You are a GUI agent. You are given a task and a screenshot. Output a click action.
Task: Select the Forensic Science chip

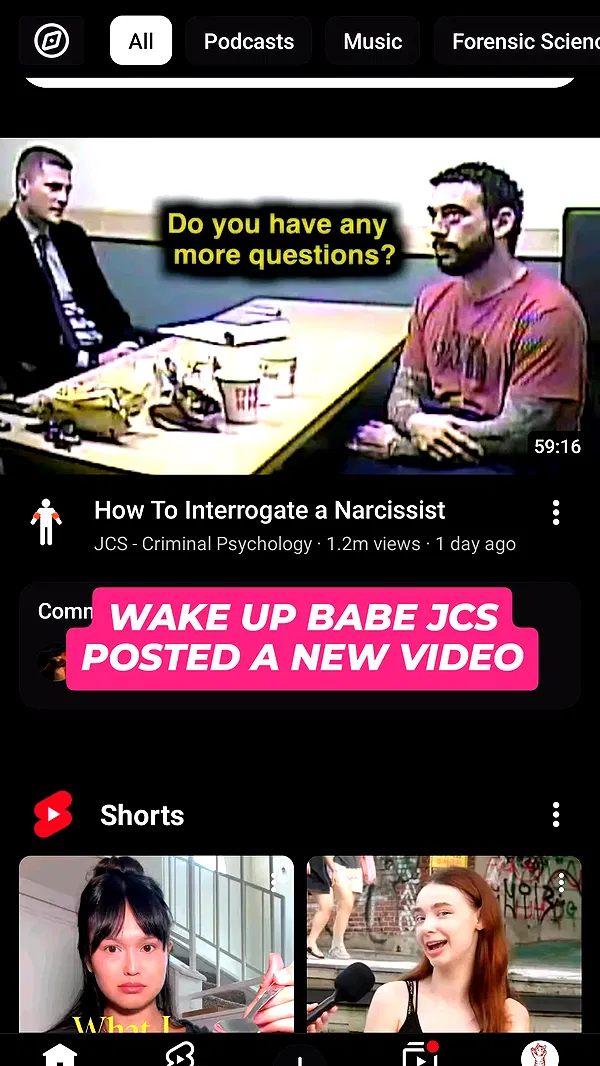pyautogui.click(x=520, y=41)
